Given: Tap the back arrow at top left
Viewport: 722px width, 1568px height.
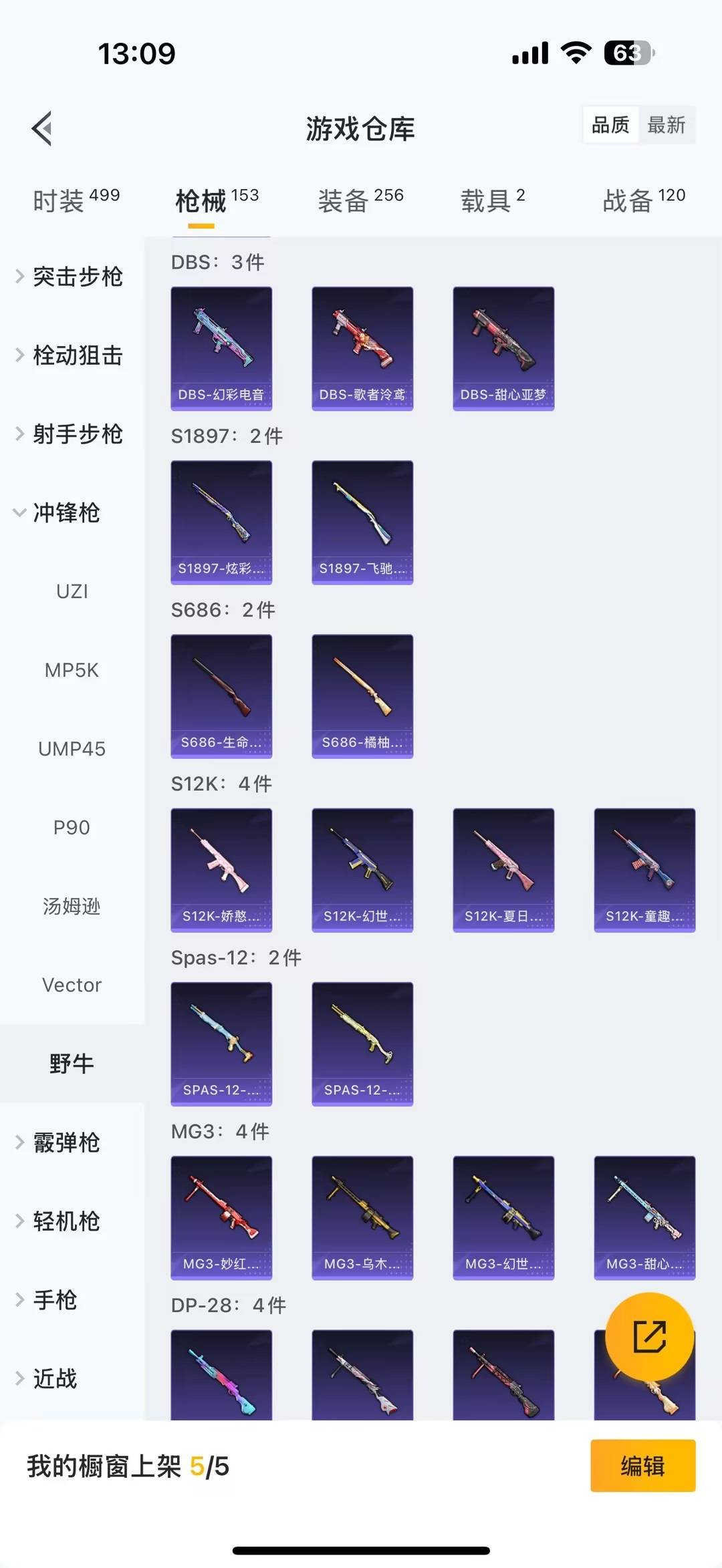Looking at the screenshot, I should [41, 127].
